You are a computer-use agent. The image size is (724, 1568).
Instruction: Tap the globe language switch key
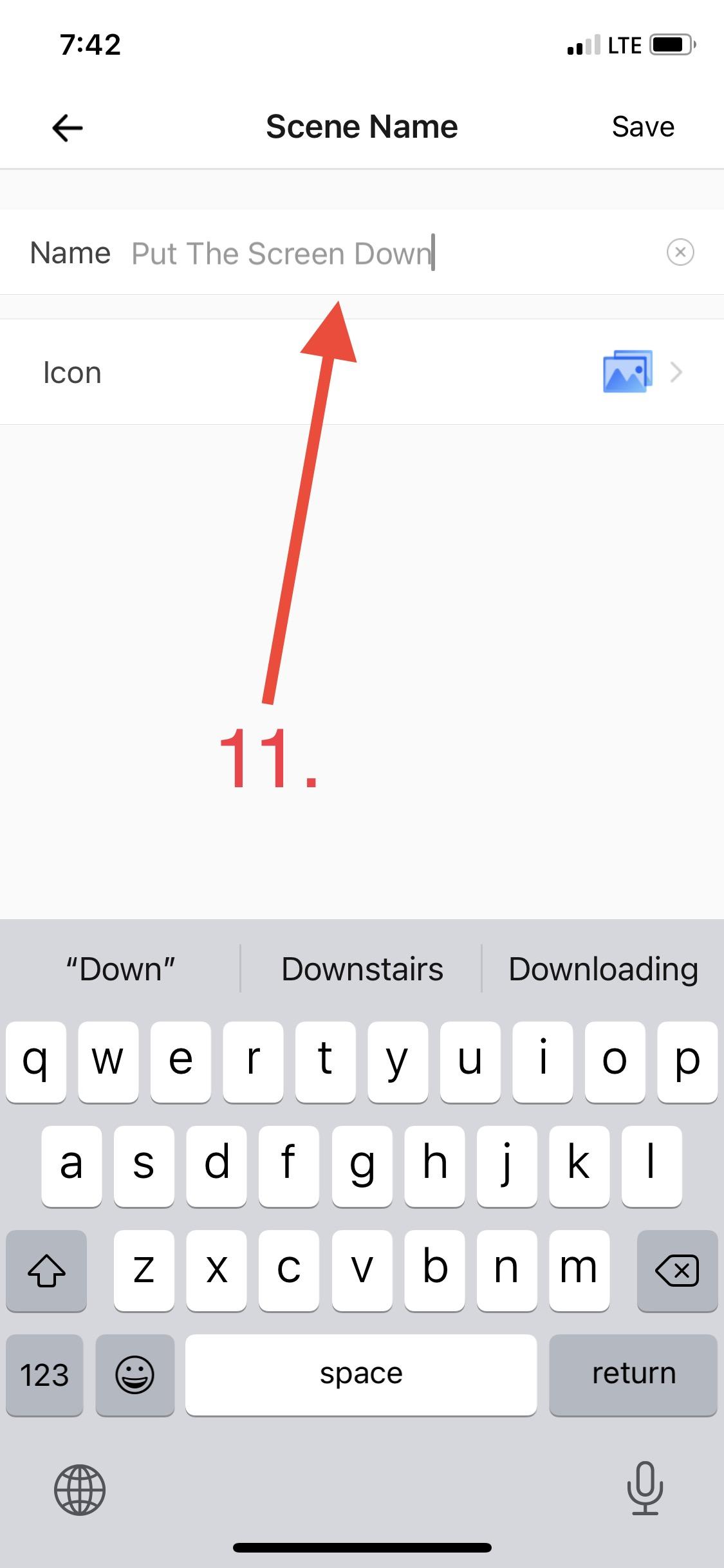click(x=80, y=1489)
